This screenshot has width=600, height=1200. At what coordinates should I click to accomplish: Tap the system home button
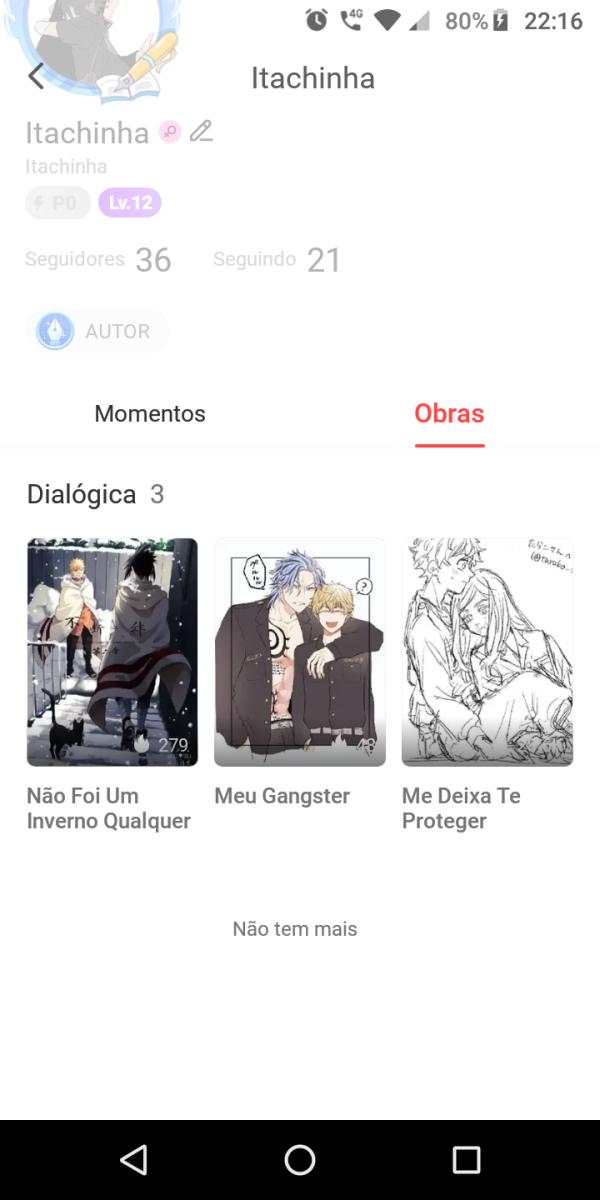pos(300,1160)
